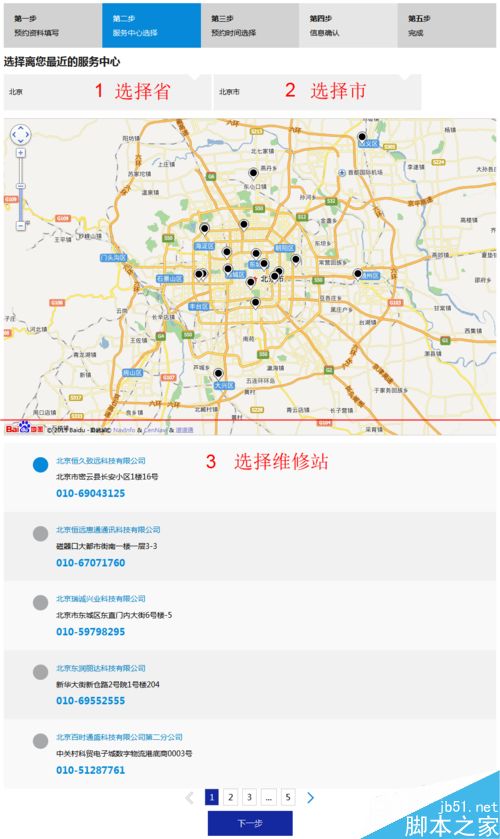The width and height of the screenshot is (500, 839).
Task: Zoom out on the map with minus button
Action: coord(20,226)
